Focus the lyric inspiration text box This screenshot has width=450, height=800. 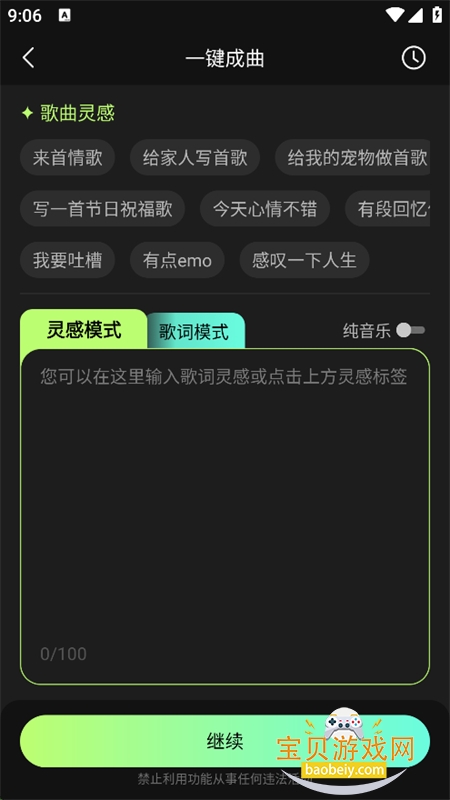225,516
